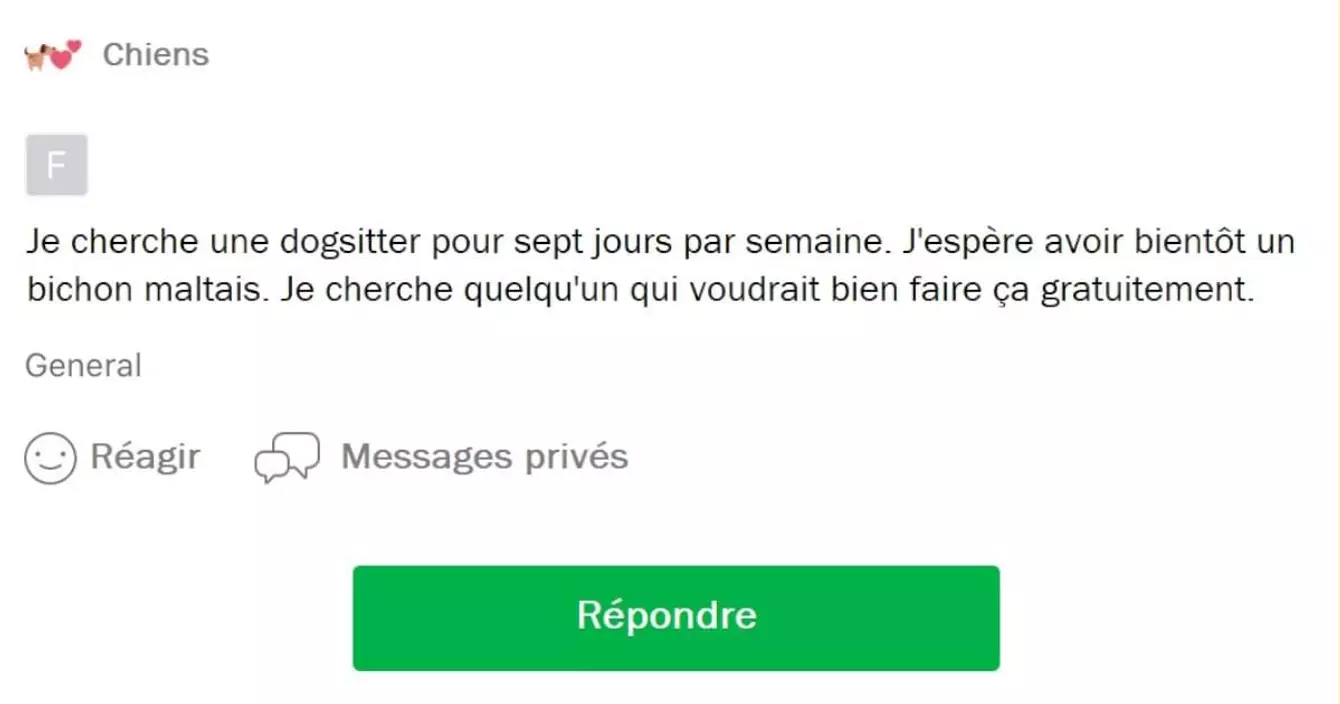
Task: Open the poster's F avatar profile
Action: 56,164
